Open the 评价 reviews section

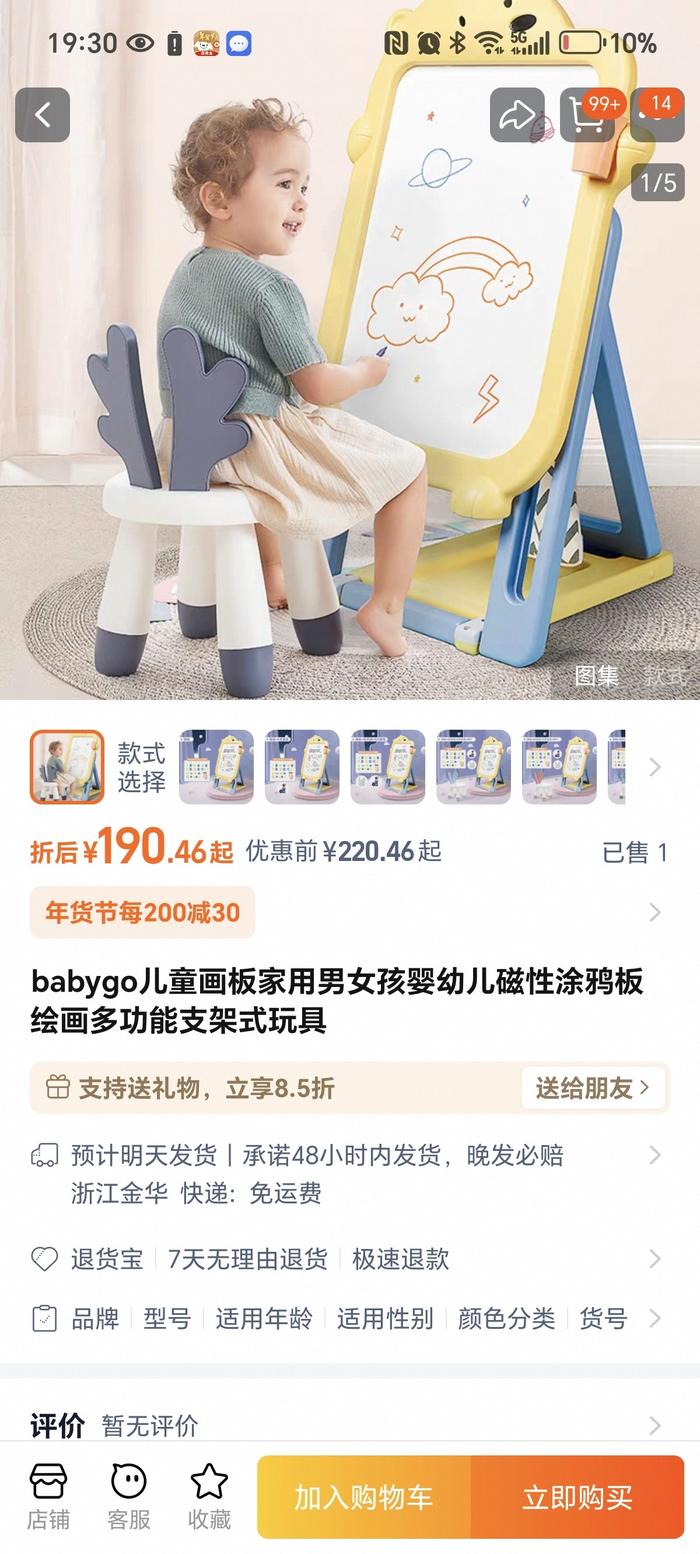coord(350,1425)
